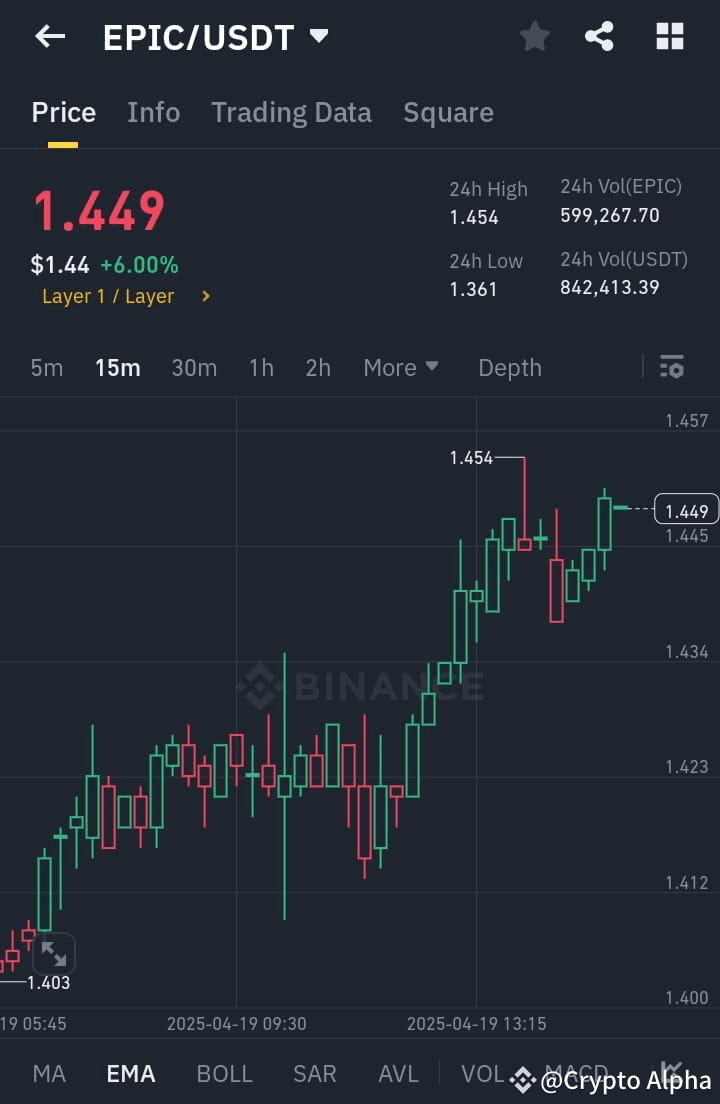Favorite EPIC/USDT with the star icon
This screenshot has height=1104, width=720.
tap(534, 36)
